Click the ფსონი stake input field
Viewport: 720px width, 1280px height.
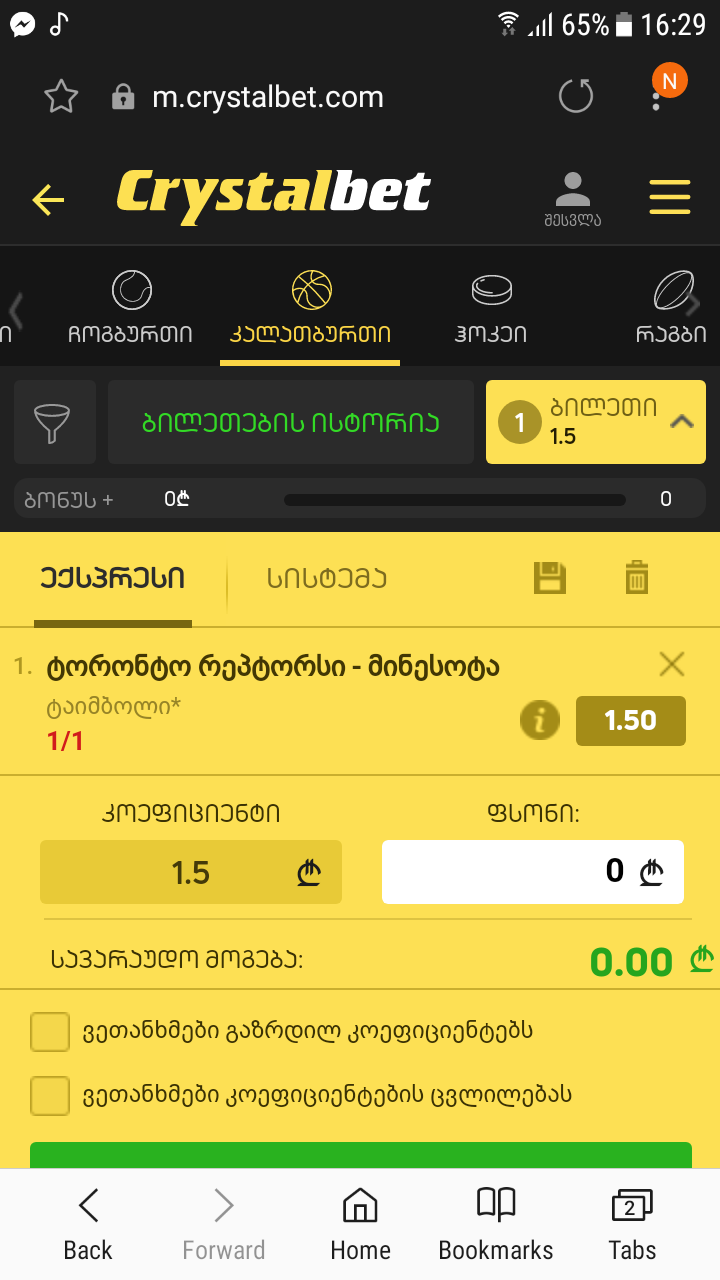pyautogui.click(x=533, y=871)
